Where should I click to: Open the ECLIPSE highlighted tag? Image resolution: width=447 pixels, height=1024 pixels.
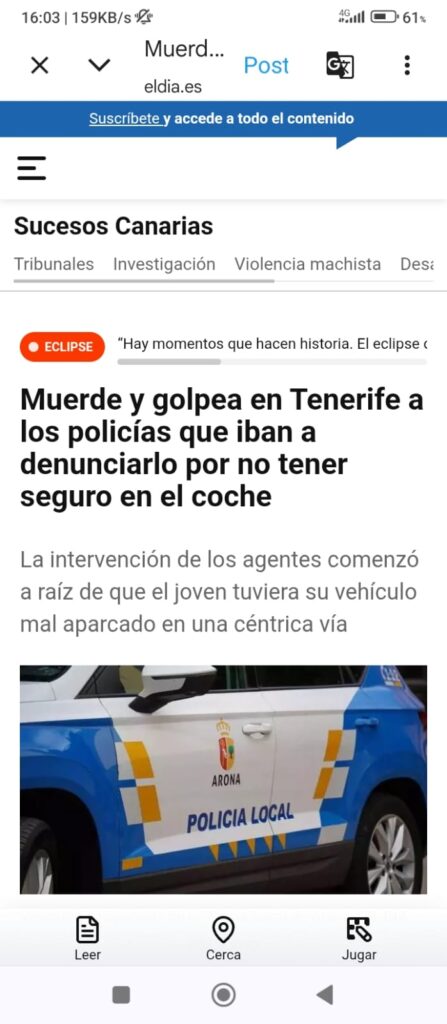[x=62, y=347]
